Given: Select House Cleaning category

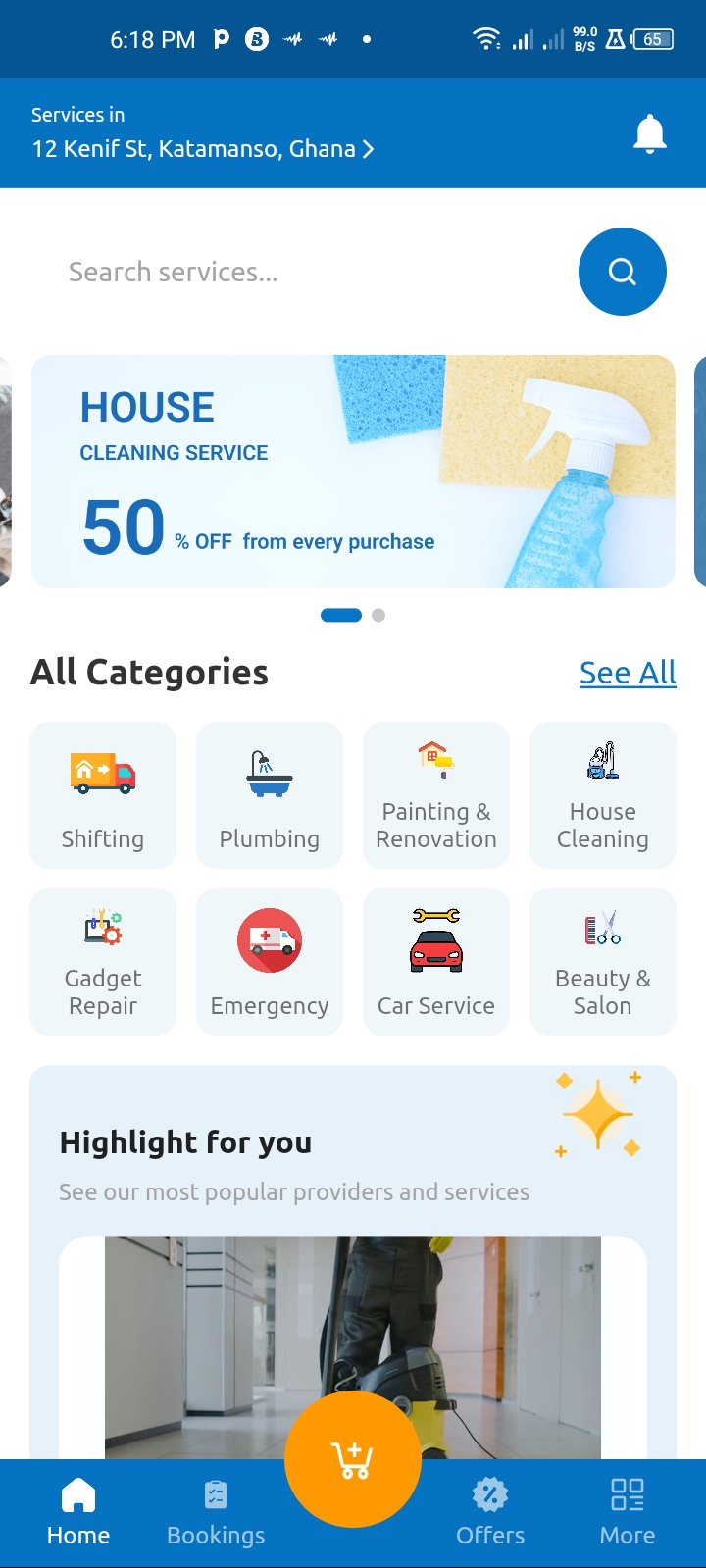Looking at the screenshot, I should tap(602, 795).
